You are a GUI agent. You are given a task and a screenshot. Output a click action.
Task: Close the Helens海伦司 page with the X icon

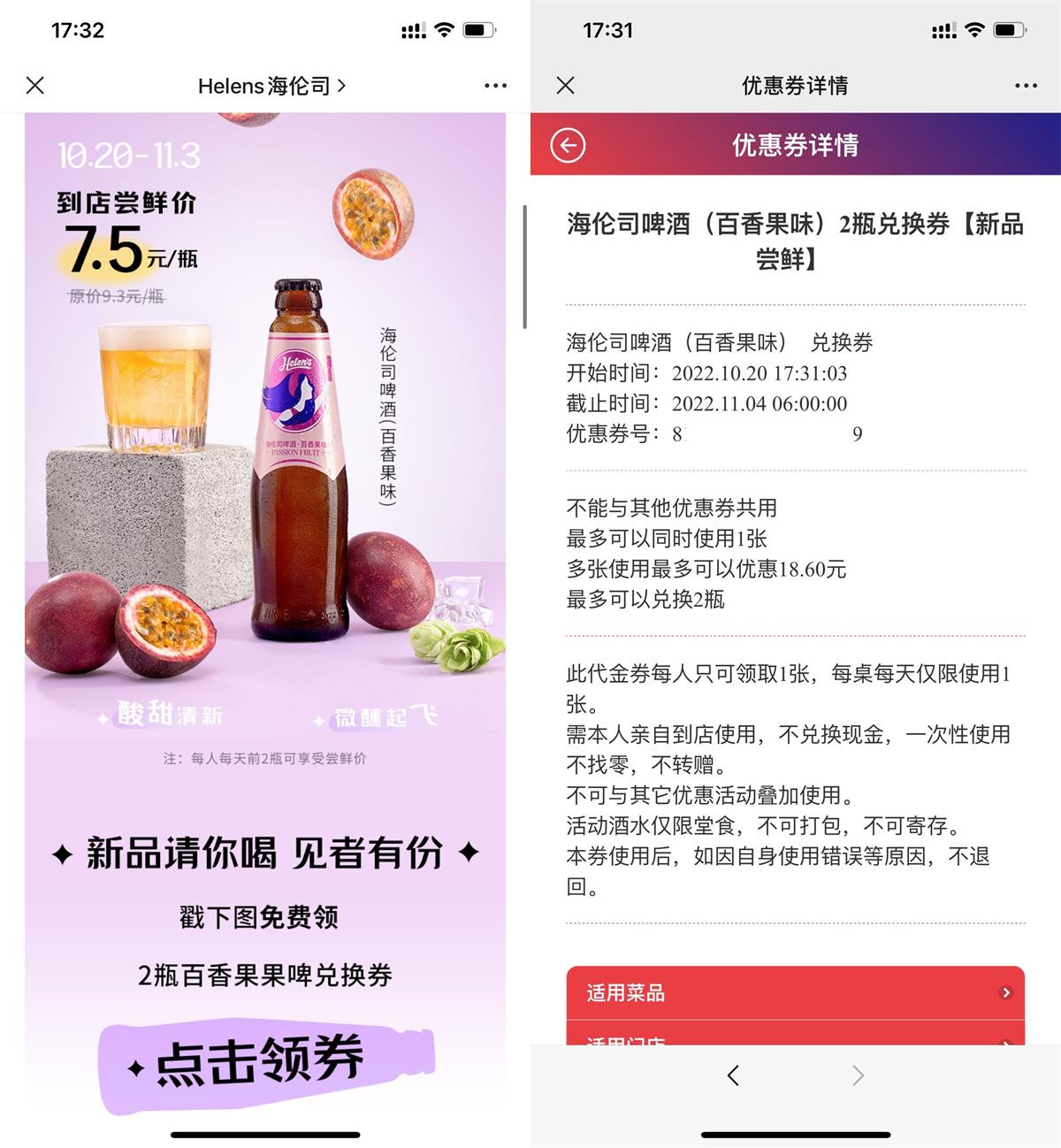[34, 86]
